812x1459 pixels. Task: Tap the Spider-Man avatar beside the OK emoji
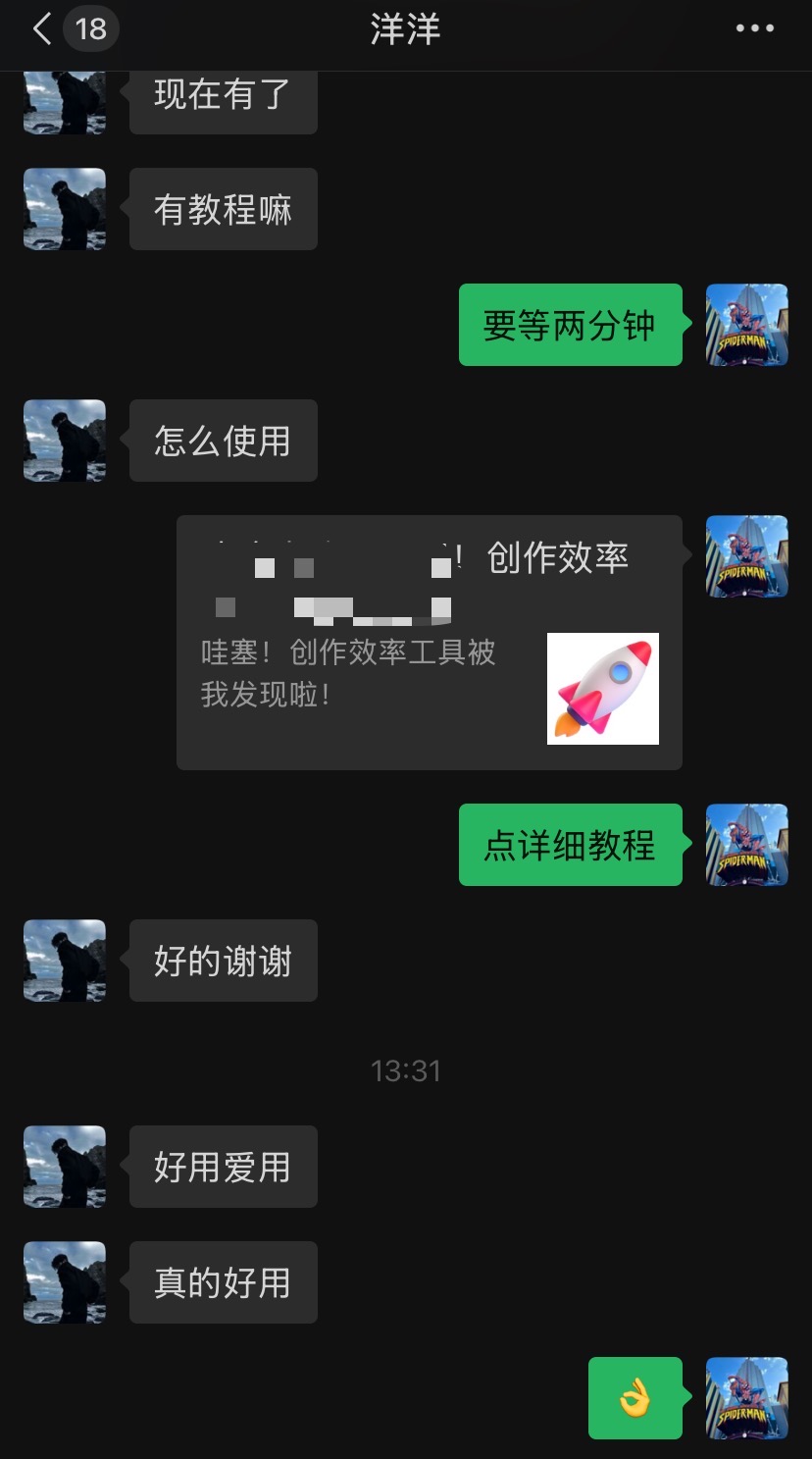click(746, 1399)
